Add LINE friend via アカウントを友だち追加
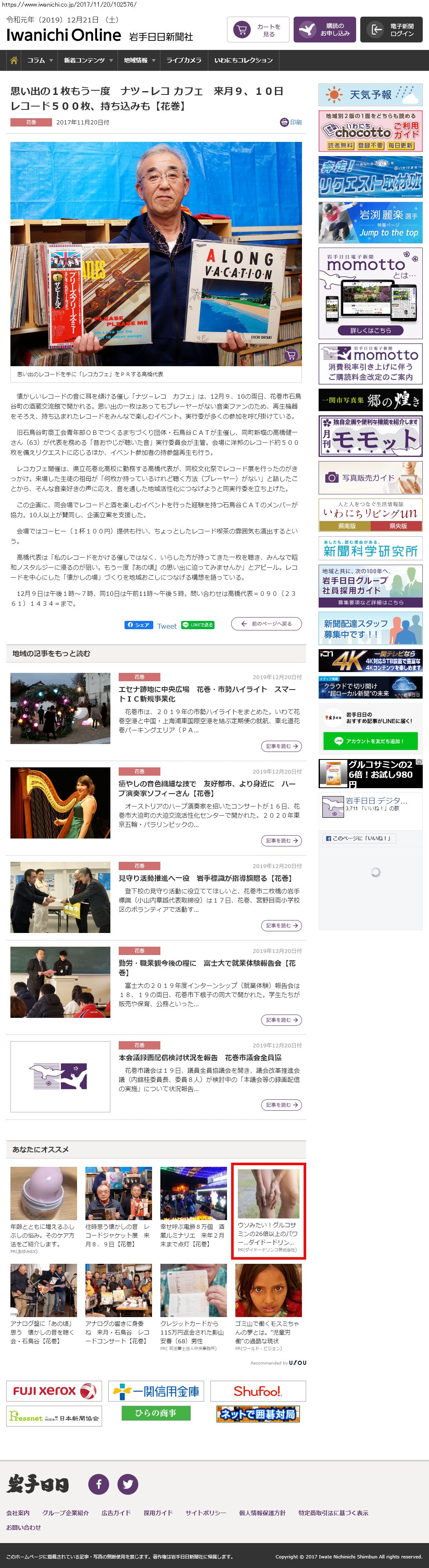 [371, 741]
